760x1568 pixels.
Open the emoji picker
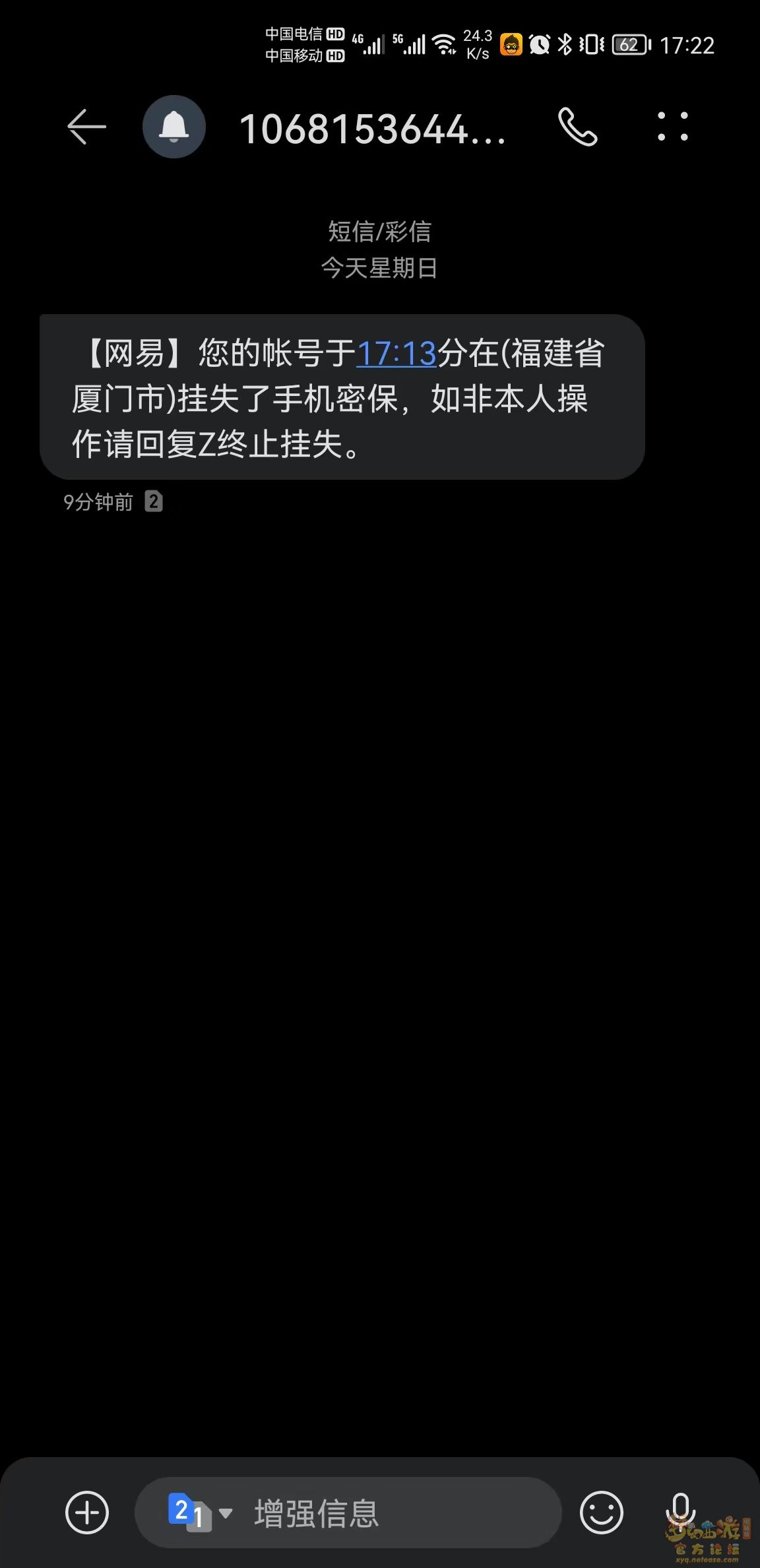(601, 1512)
